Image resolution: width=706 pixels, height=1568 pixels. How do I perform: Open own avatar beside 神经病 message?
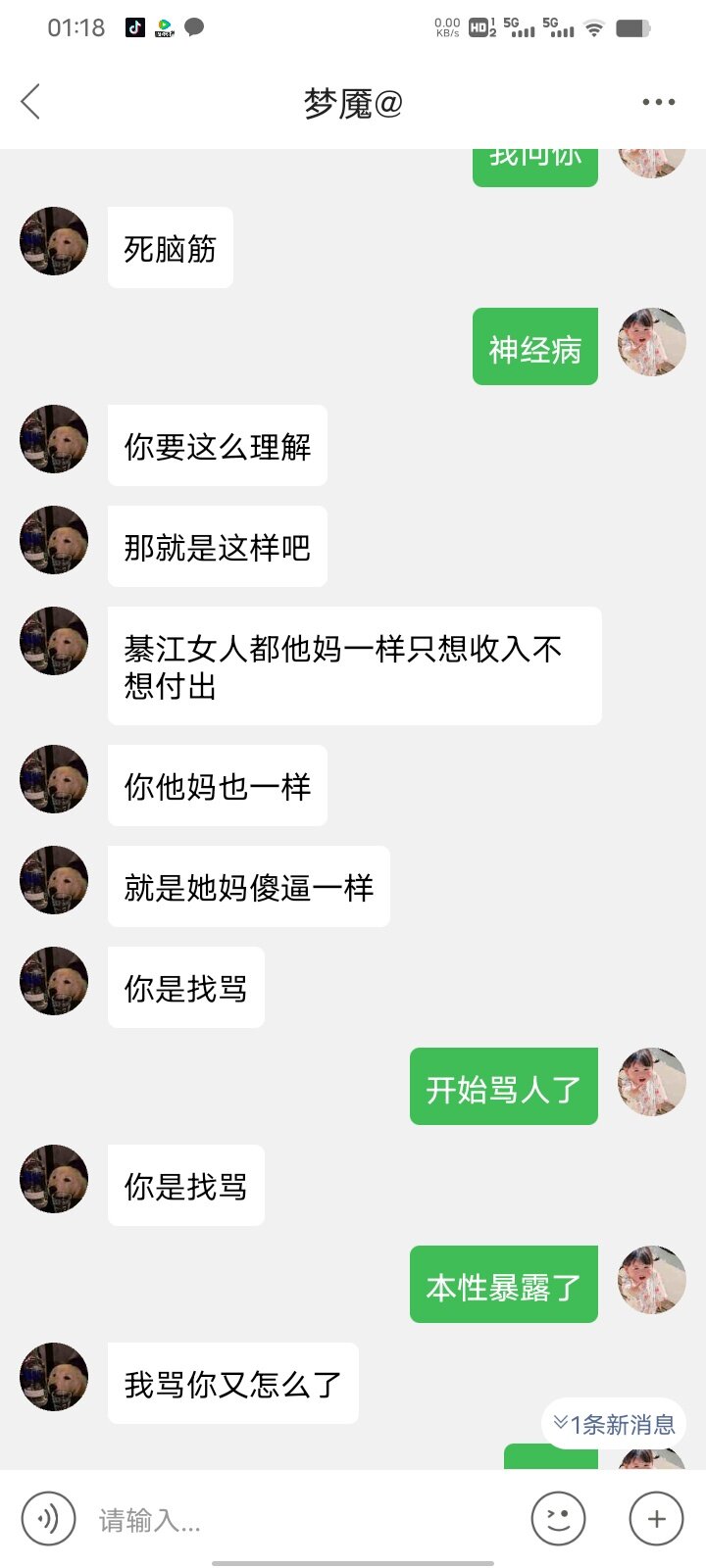651,342
